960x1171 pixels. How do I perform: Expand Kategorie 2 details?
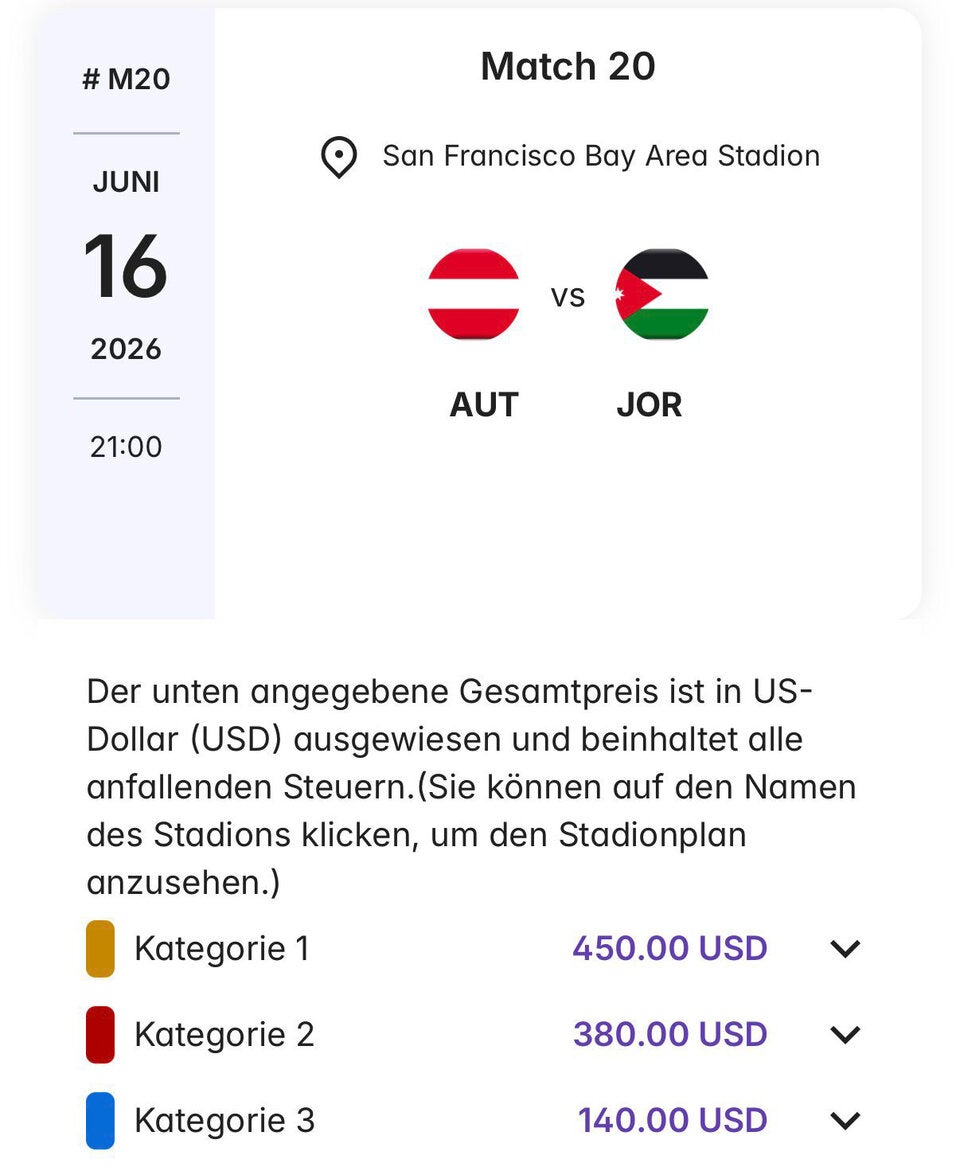pos(845,1034)
